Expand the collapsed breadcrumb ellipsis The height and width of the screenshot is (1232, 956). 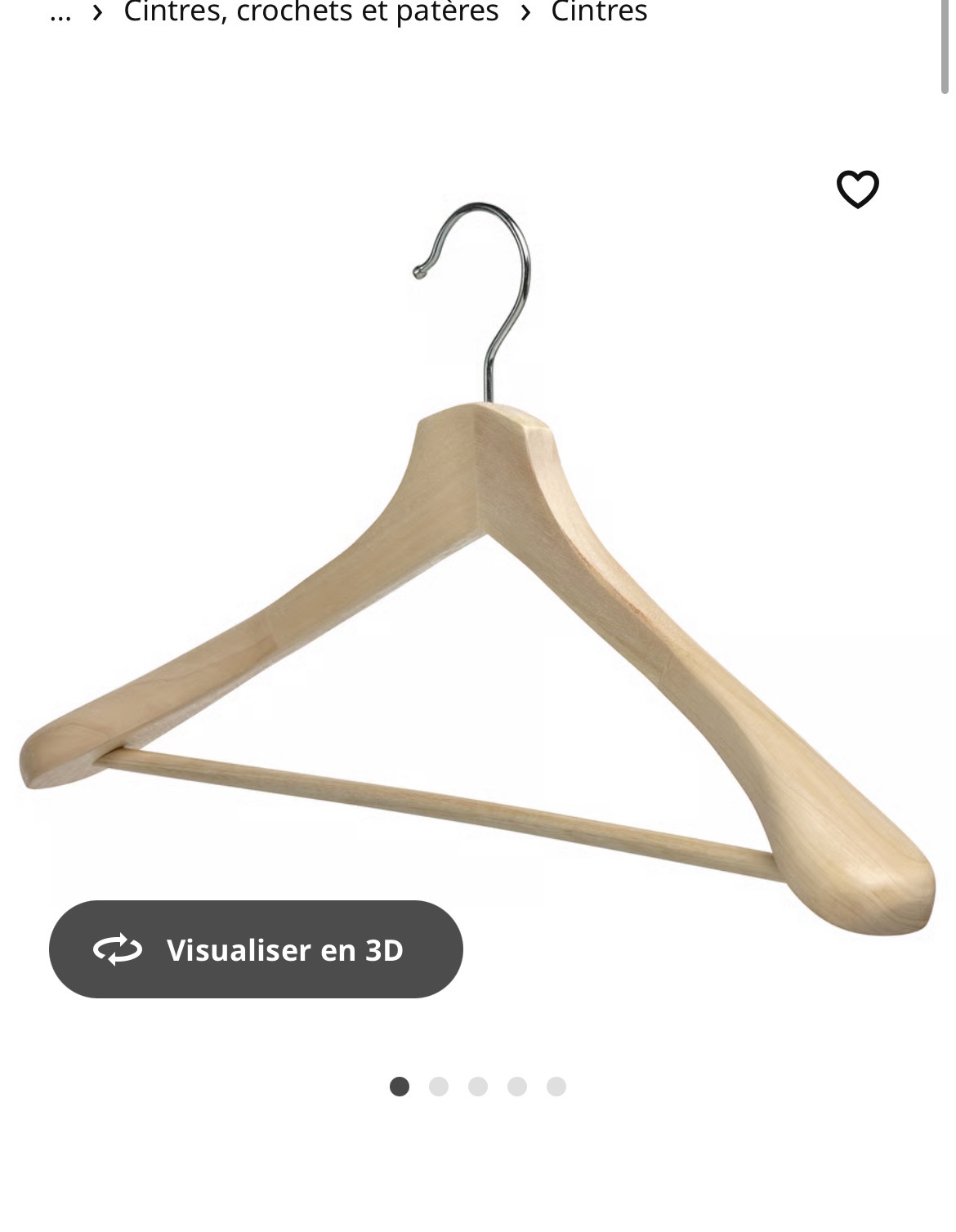(x=60, y=12)
